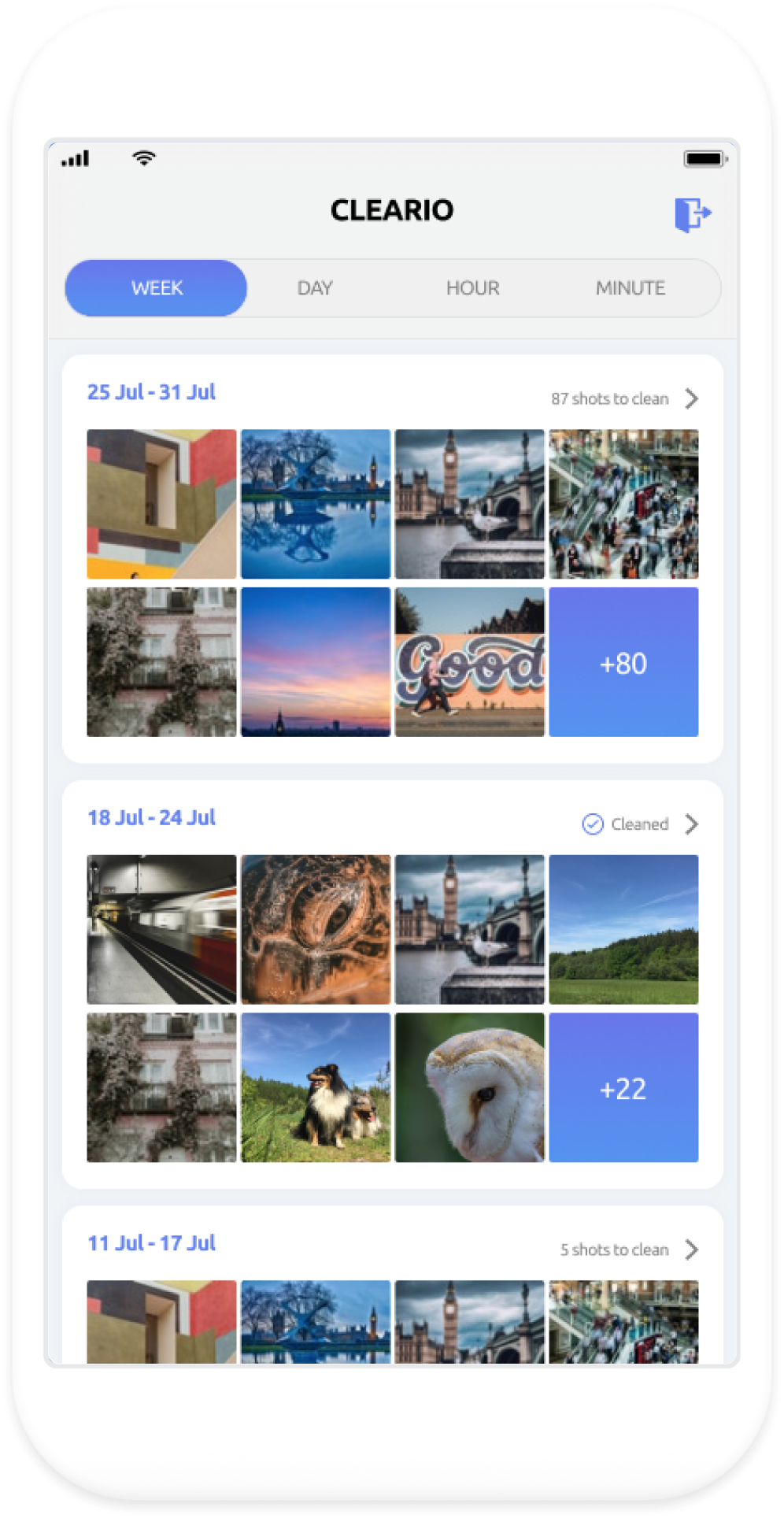784x1518 pixels.
Task: Select the WEEK segment
Action: coord(156,288)
